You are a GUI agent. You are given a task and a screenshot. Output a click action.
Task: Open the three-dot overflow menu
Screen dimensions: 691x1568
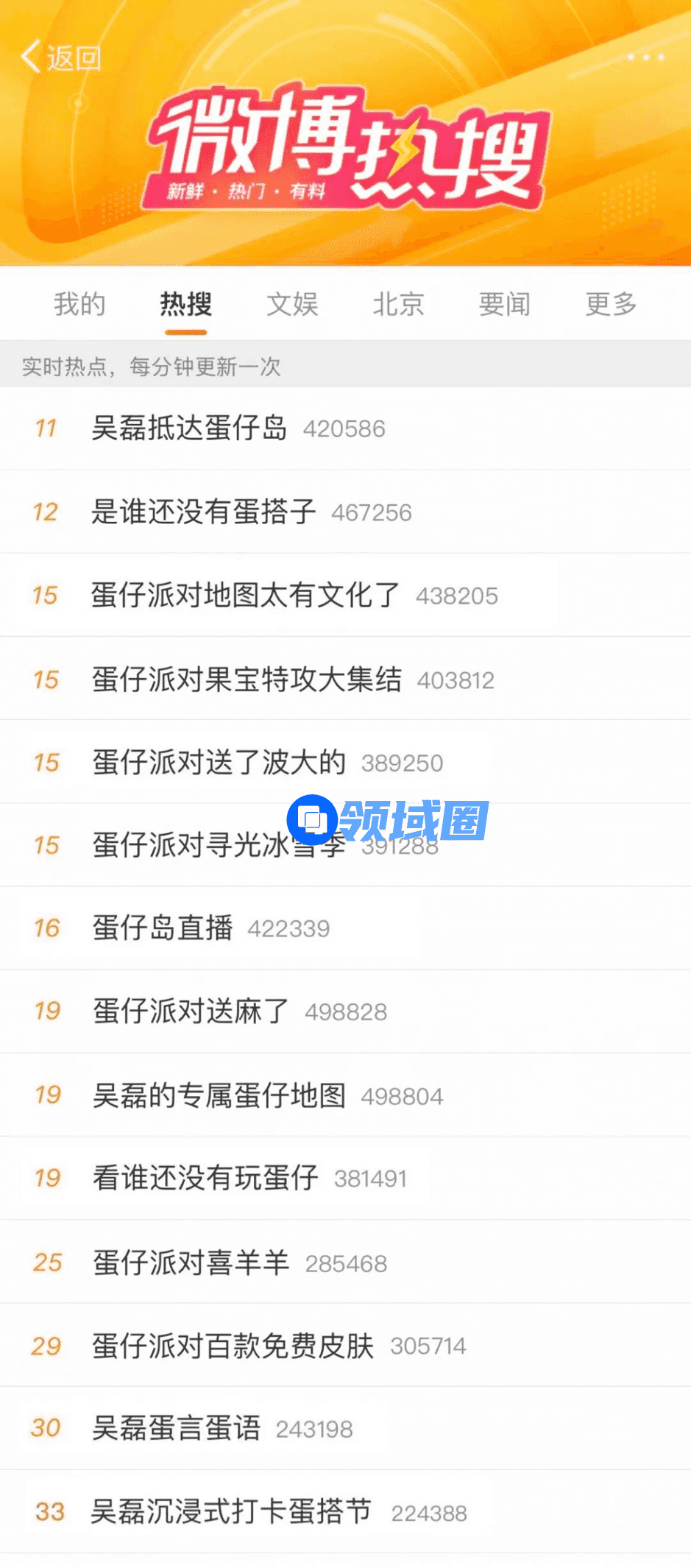[x=645, y=57]
